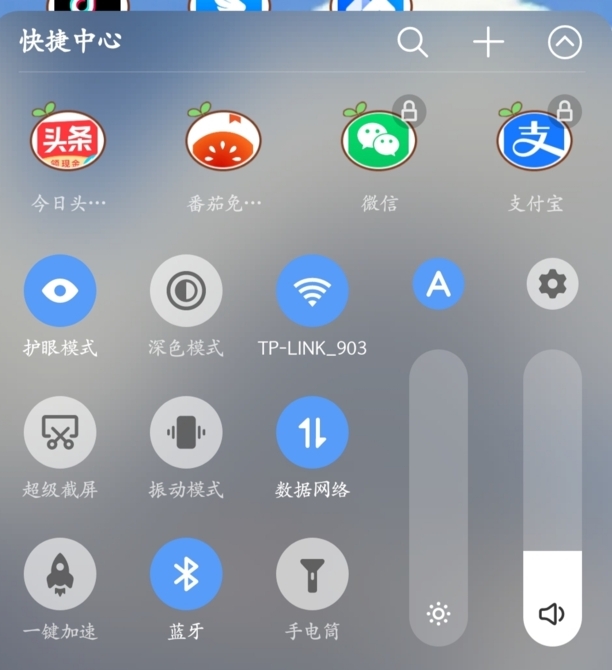Image resolution: width=612 pixels, height=670 pixels.
Task: Toggle the TP-LINK_903 Wi-Fi tile
Action: pos(312,291)
